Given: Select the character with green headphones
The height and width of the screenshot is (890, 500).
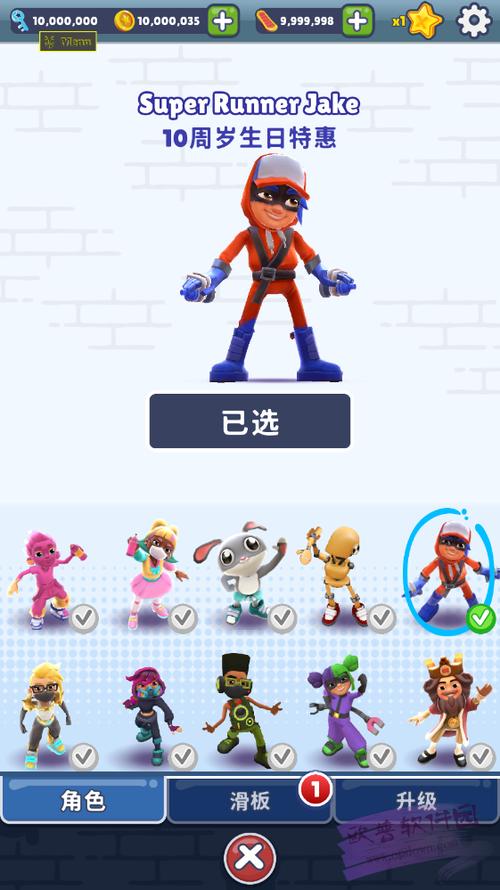Looking at the screenshot, I should pyautogui.click(x=244, y=711).
